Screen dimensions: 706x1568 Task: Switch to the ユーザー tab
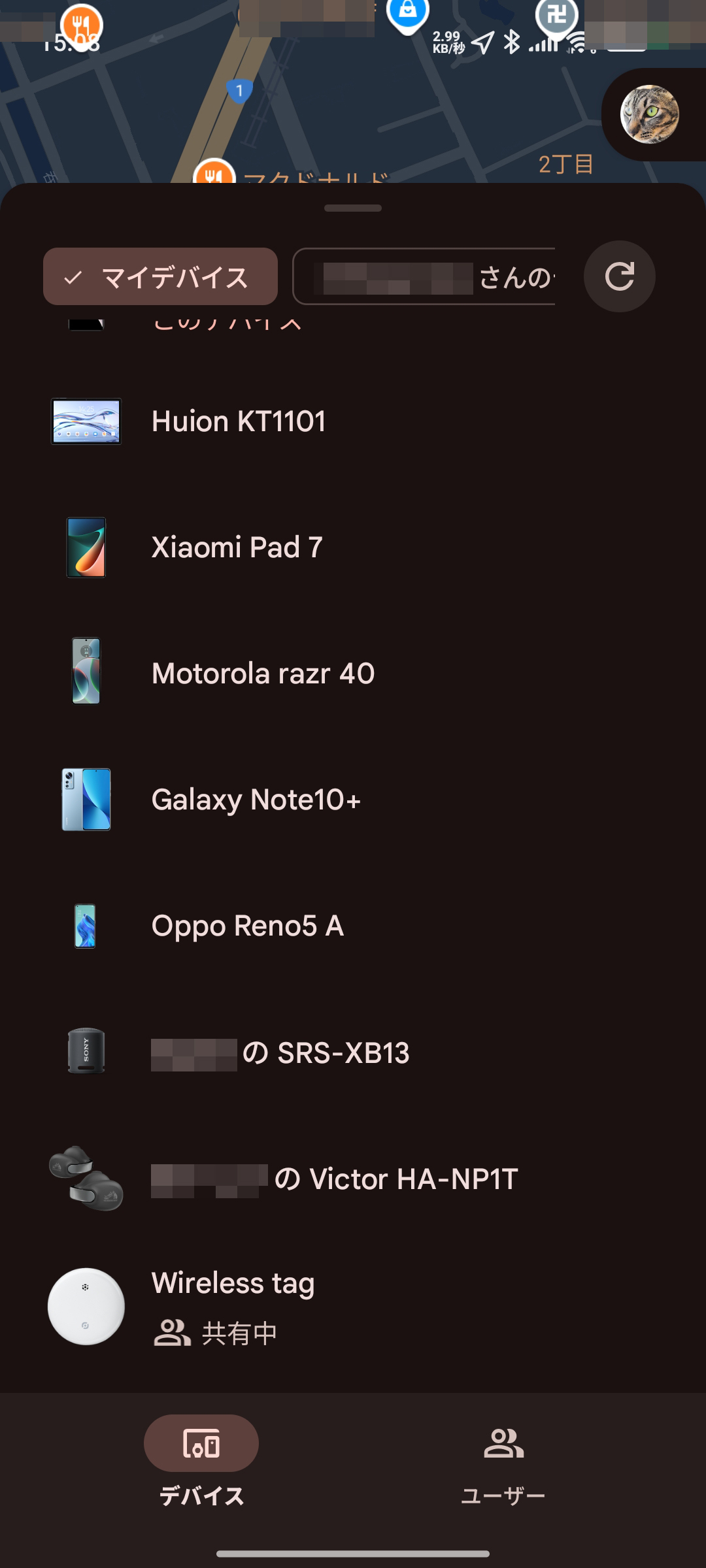click(x=503, y=1465)
